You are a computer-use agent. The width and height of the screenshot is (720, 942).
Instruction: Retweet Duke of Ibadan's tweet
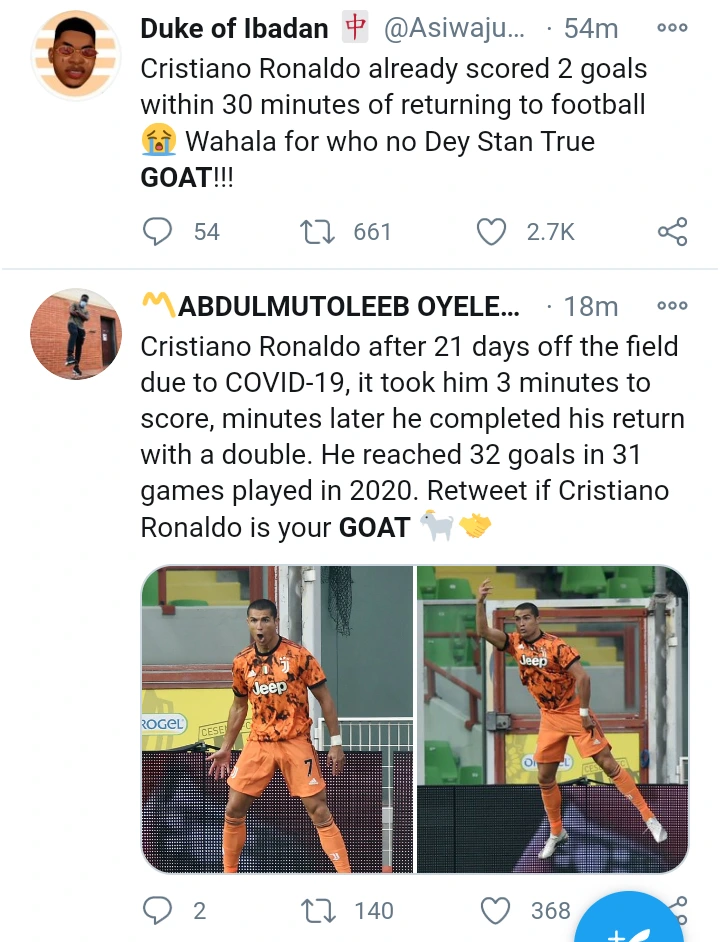tap(316, 232)
